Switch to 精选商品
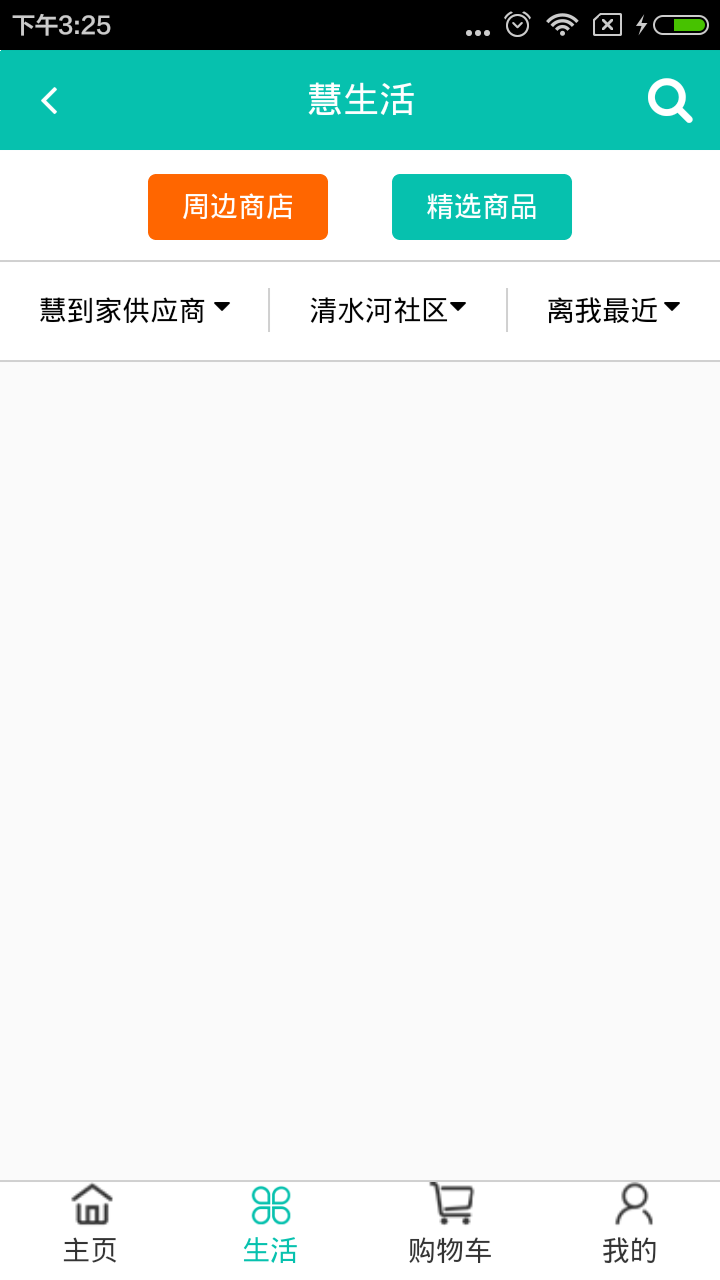Image resolution: width=720 pixels, height=1280 pixels. point(482,207)
